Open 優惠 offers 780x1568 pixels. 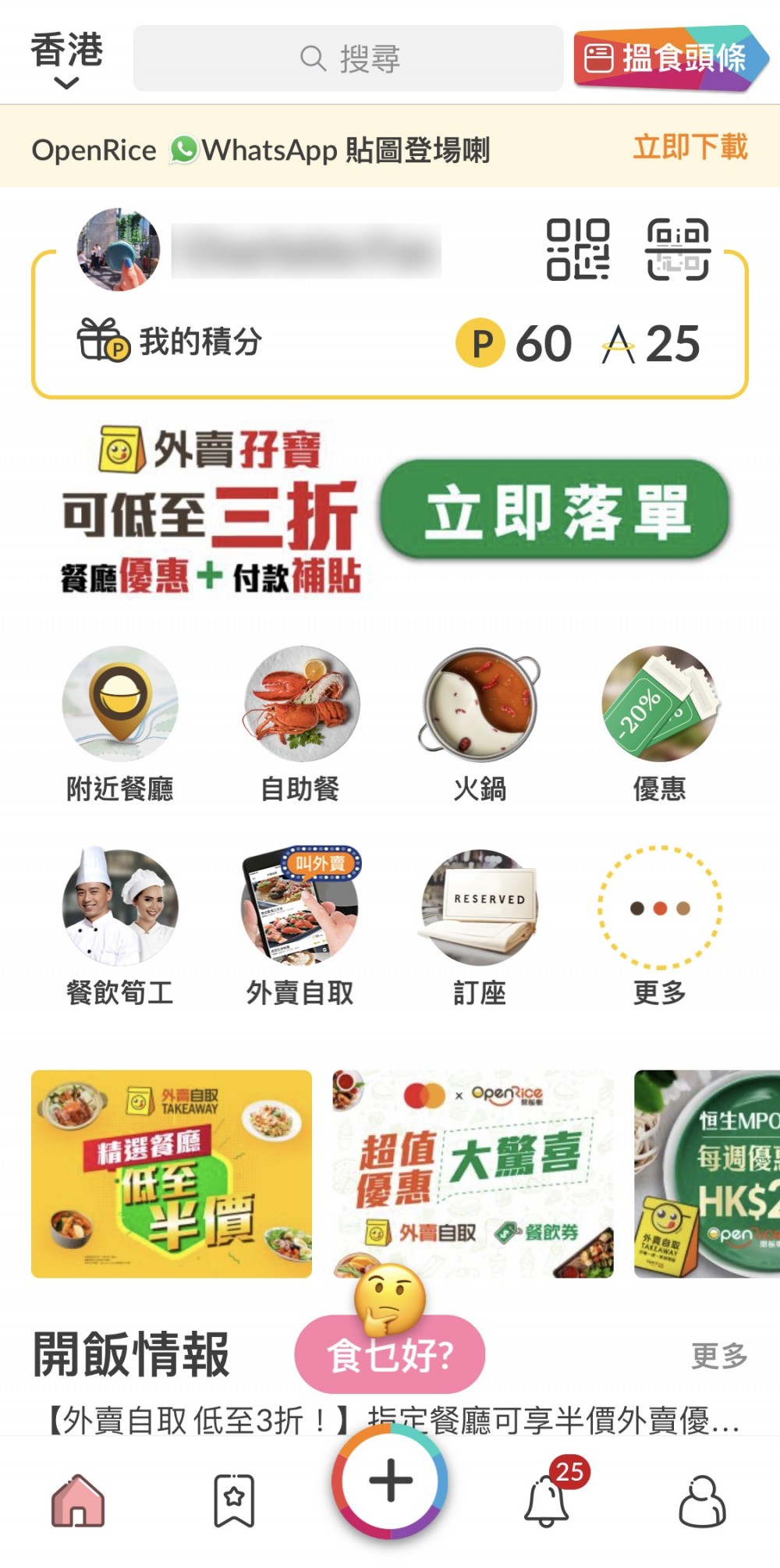[x=659, y=723]
